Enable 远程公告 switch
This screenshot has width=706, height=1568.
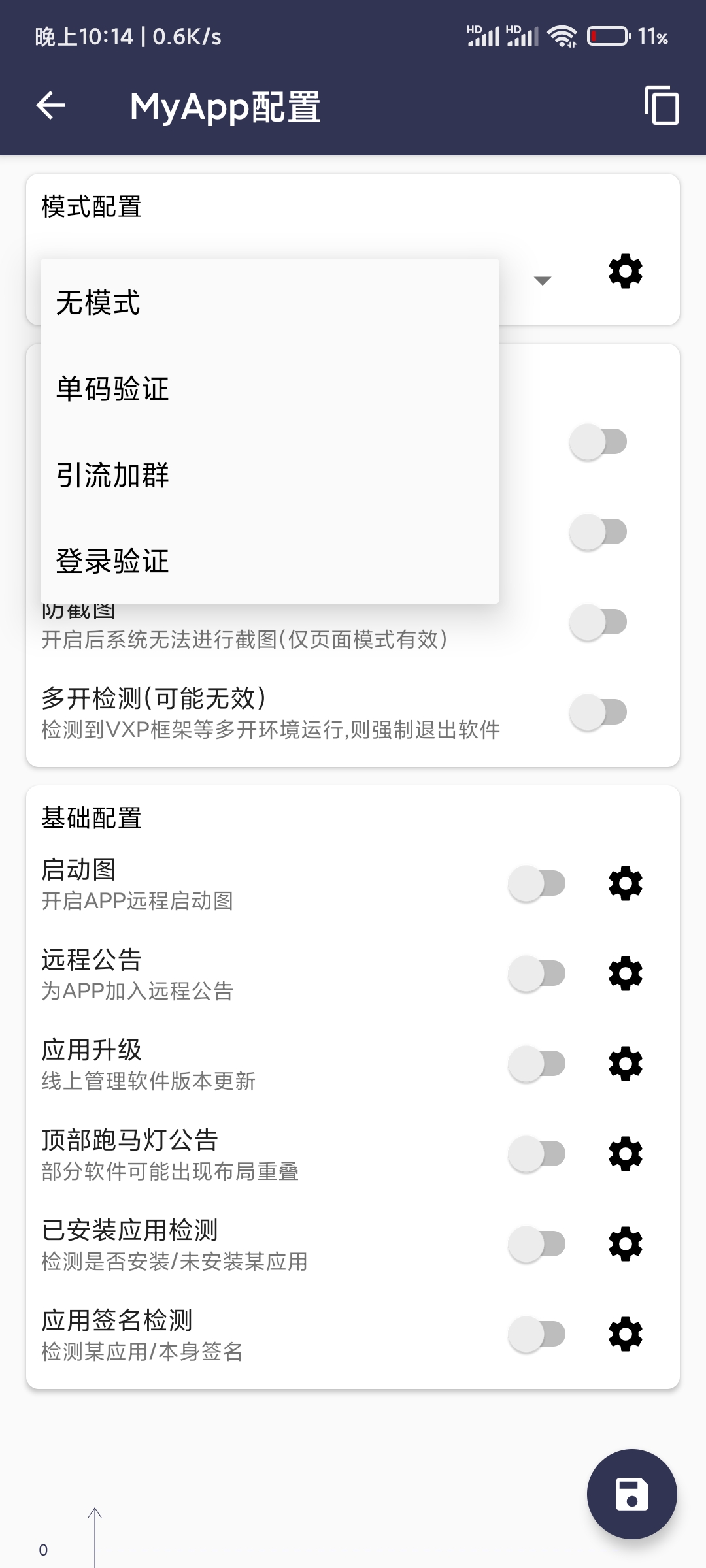click(537, 974)
